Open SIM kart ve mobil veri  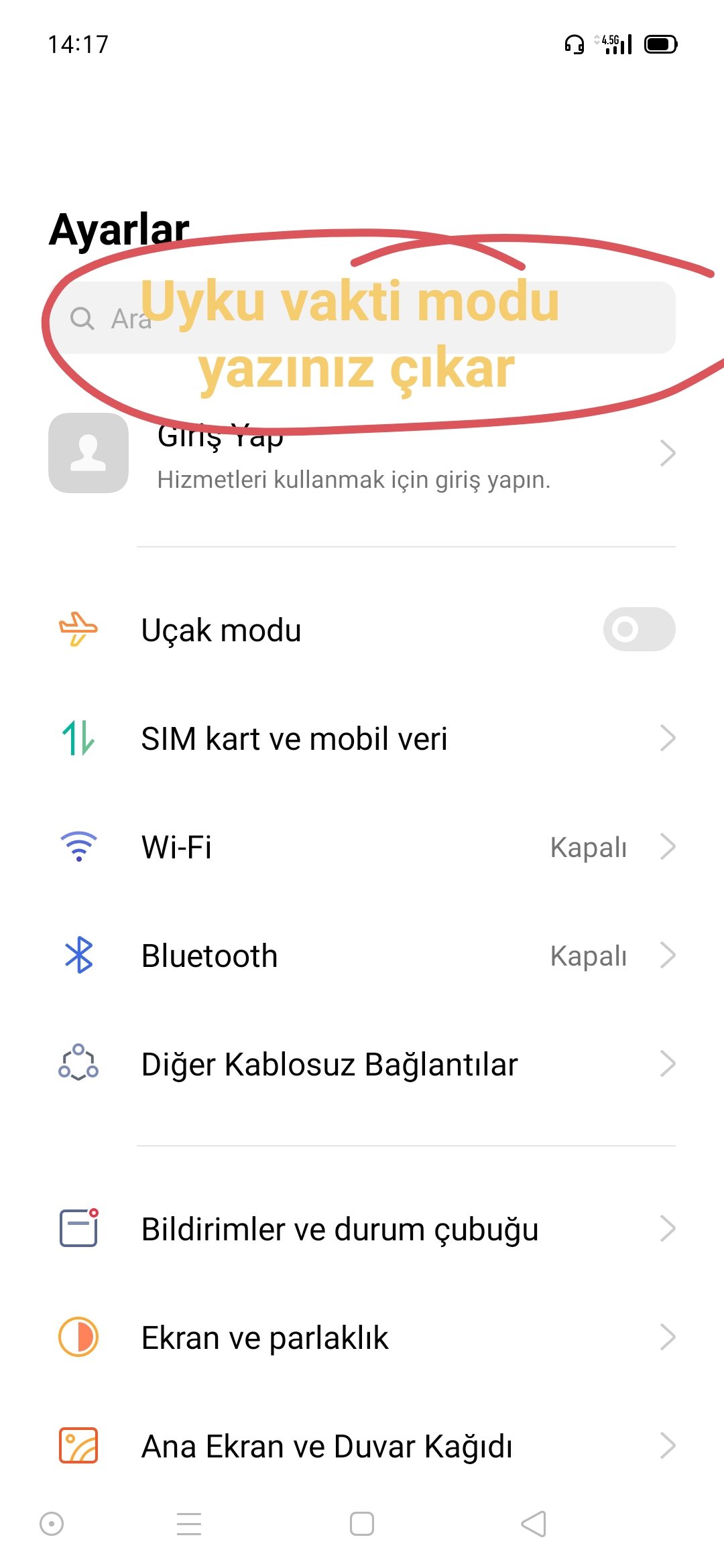point(362,738)
